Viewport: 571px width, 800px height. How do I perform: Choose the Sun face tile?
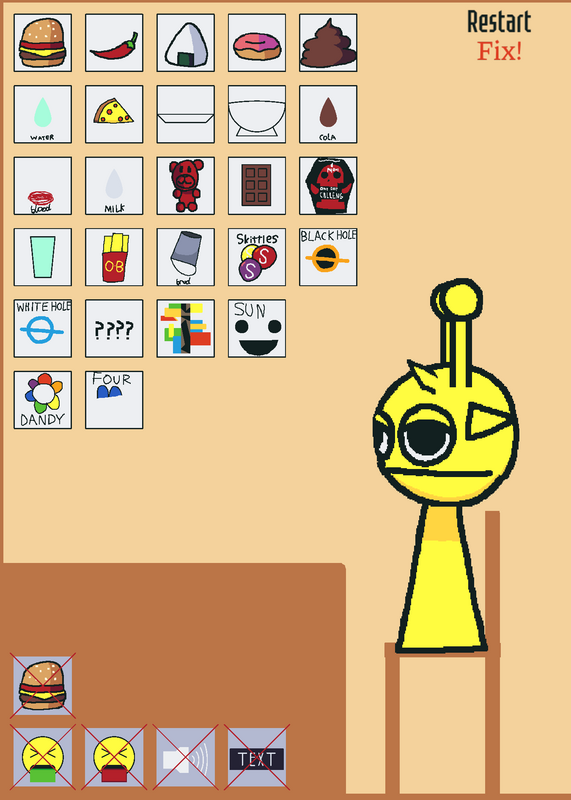click(257, 329)
